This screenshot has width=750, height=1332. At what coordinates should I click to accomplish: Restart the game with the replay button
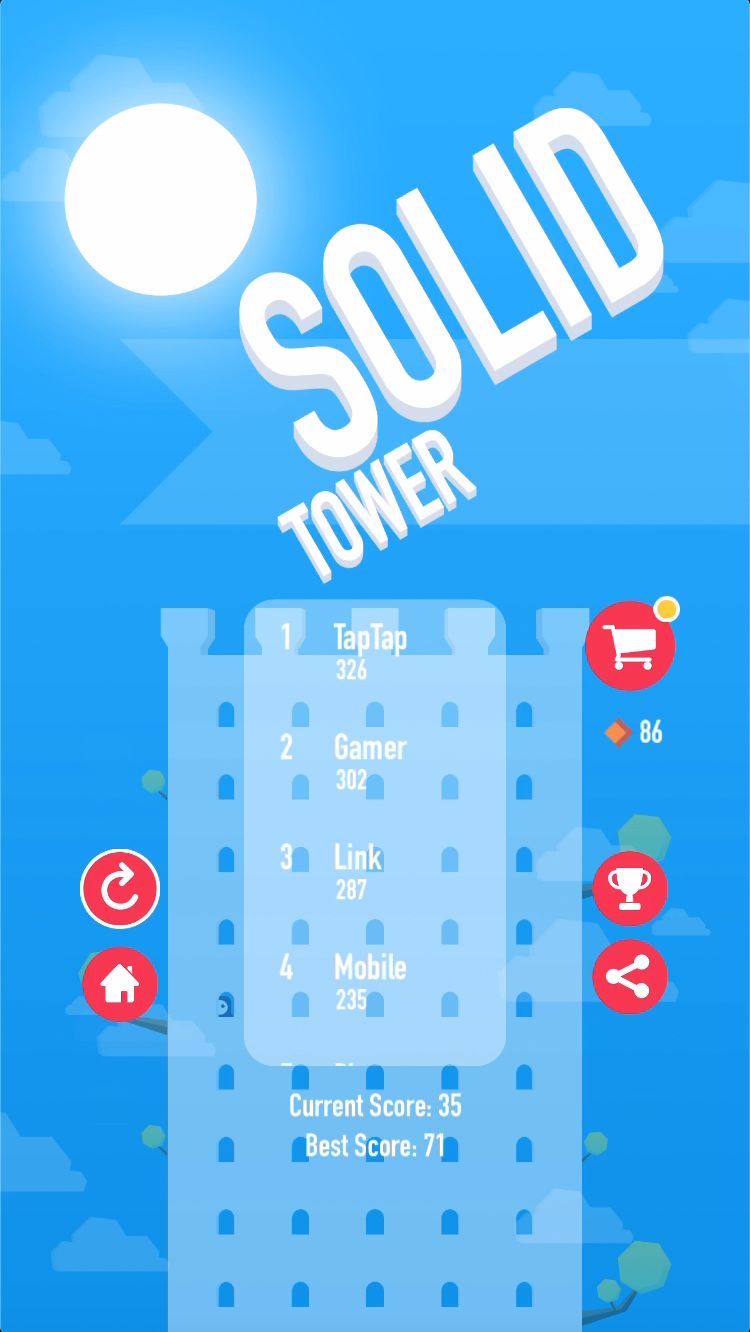(120, 888)
